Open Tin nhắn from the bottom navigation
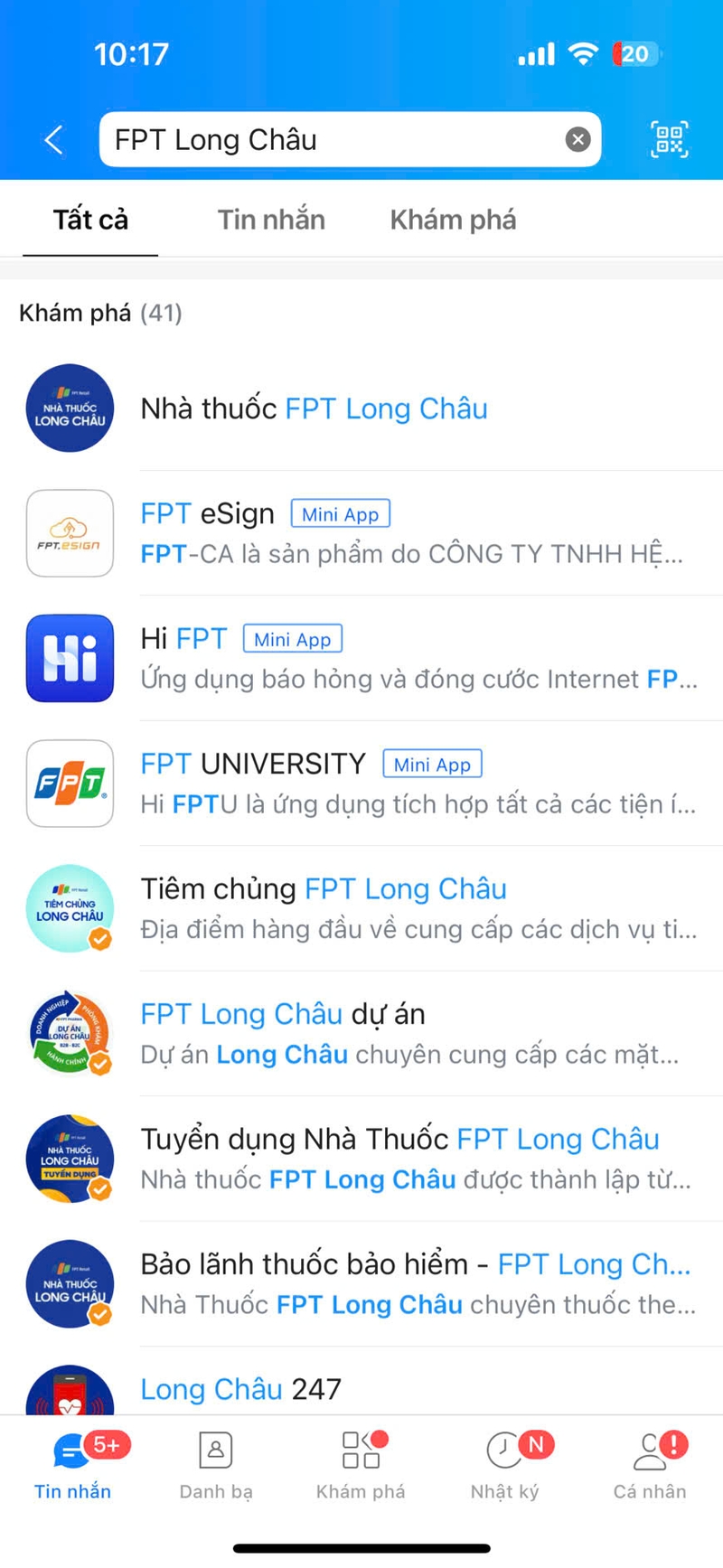The image size is (723, 1568). [x=72, y=1464]
